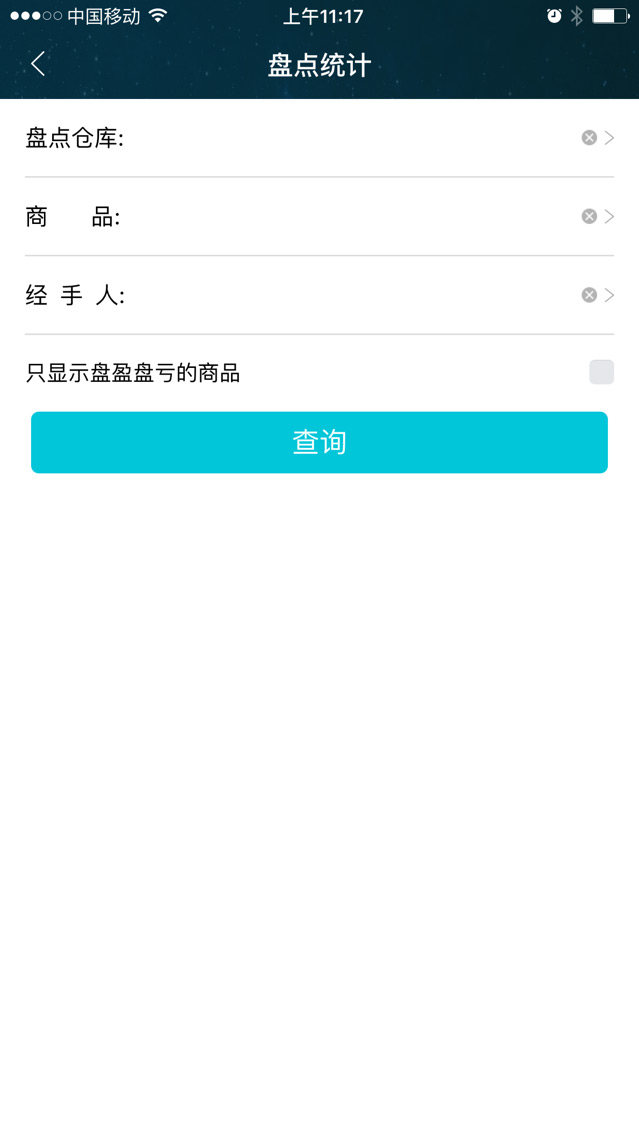Open the 商品 product selector chevron
This screenshot has width=639, height=1136.
pyautogui.click(x=609, y=216)
